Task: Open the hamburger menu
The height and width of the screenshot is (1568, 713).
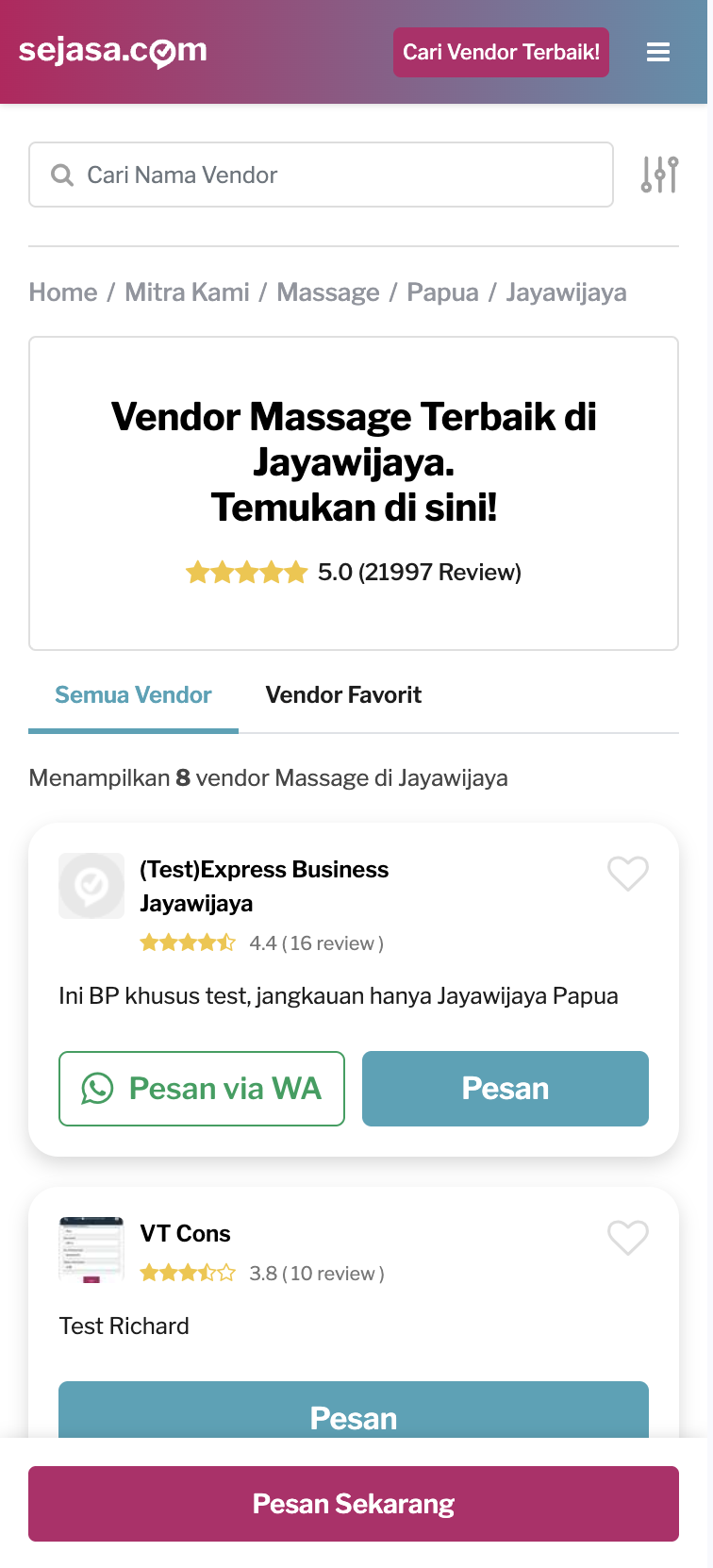Action: [658, 53]
